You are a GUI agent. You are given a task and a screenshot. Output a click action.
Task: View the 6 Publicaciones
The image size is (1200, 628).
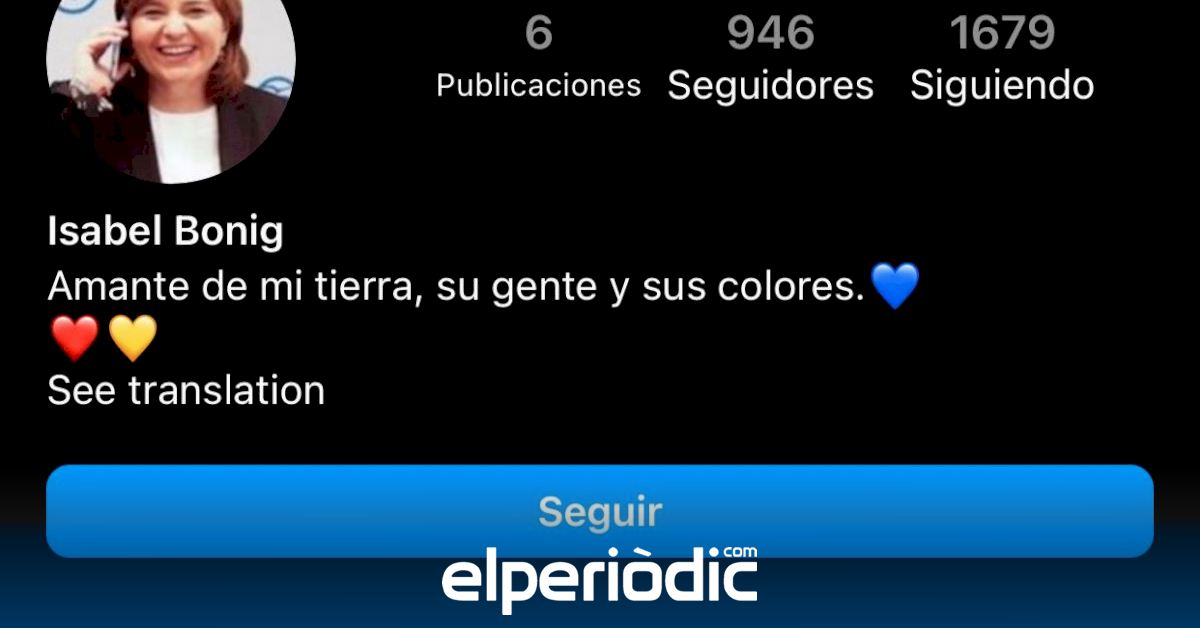point(538,62)
